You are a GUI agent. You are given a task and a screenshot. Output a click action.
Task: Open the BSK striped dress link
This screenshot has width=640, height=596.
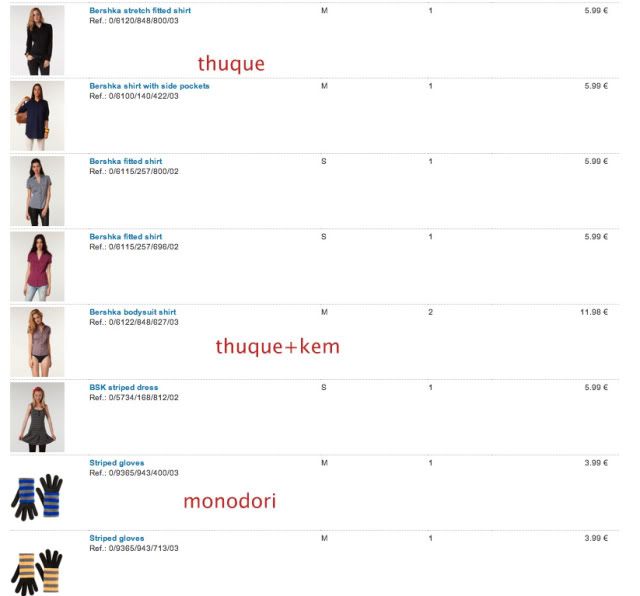123,387
